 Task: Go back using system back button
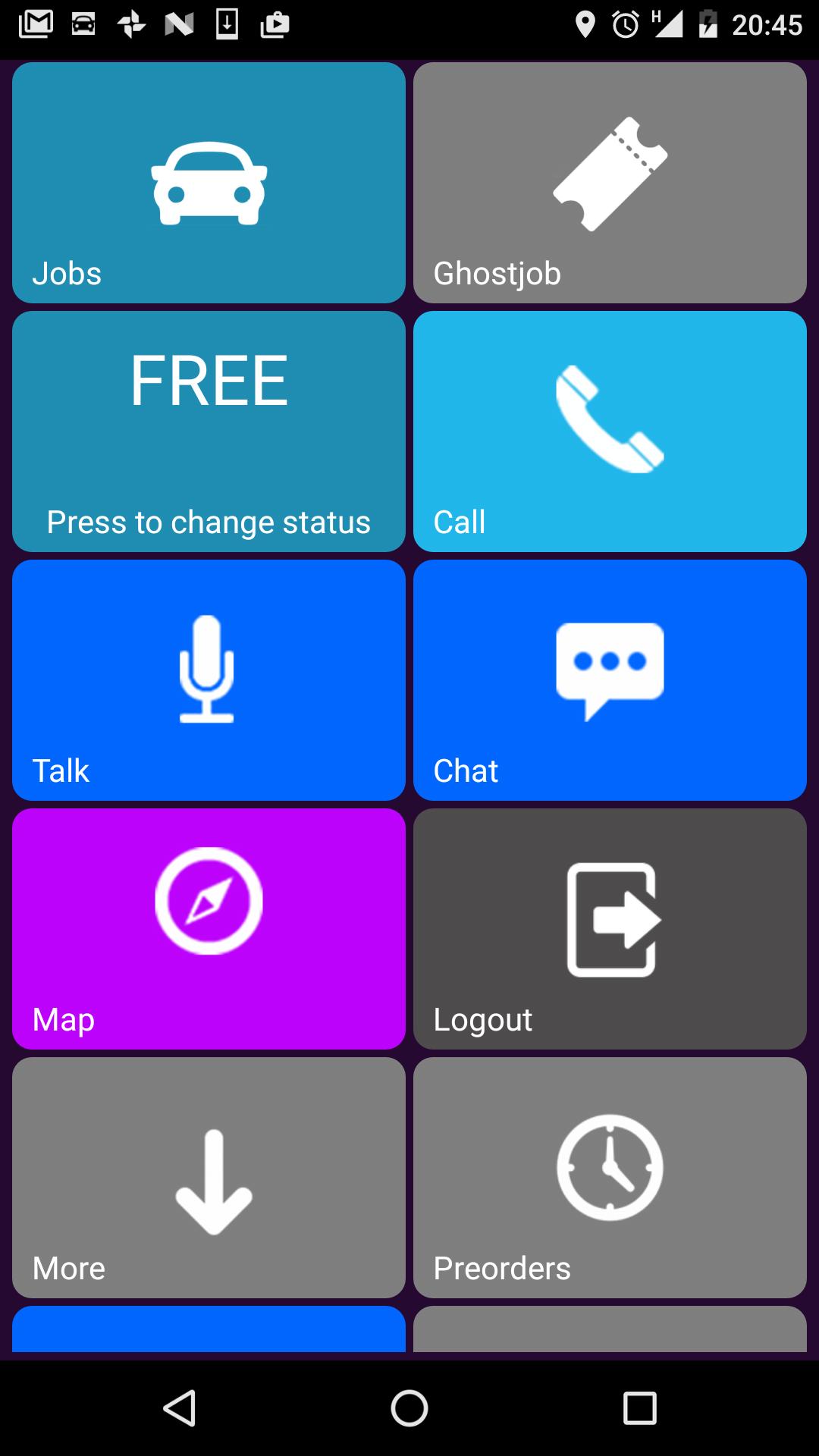[x=180, y=1408]
